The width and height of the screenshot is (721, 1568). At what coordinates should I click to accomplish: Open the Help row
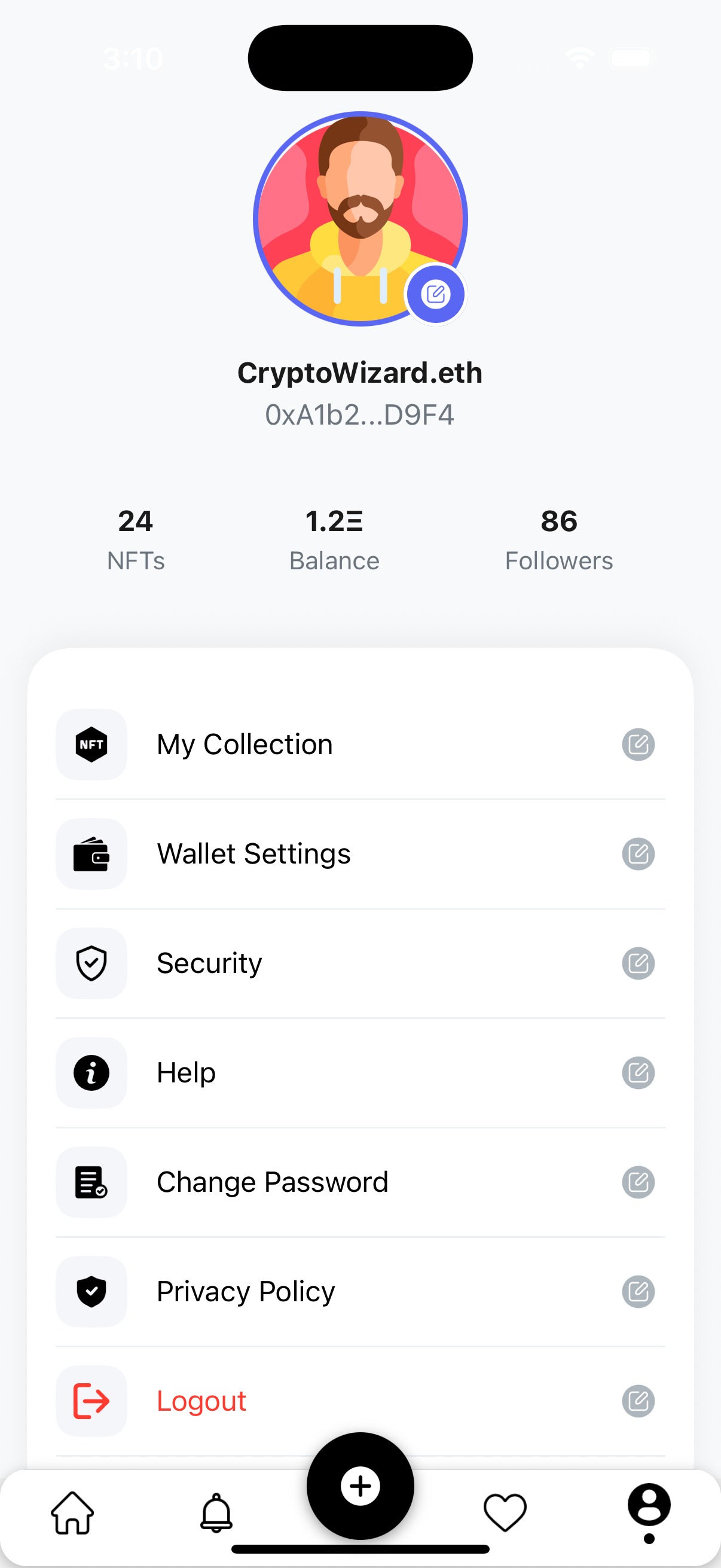186,1073
